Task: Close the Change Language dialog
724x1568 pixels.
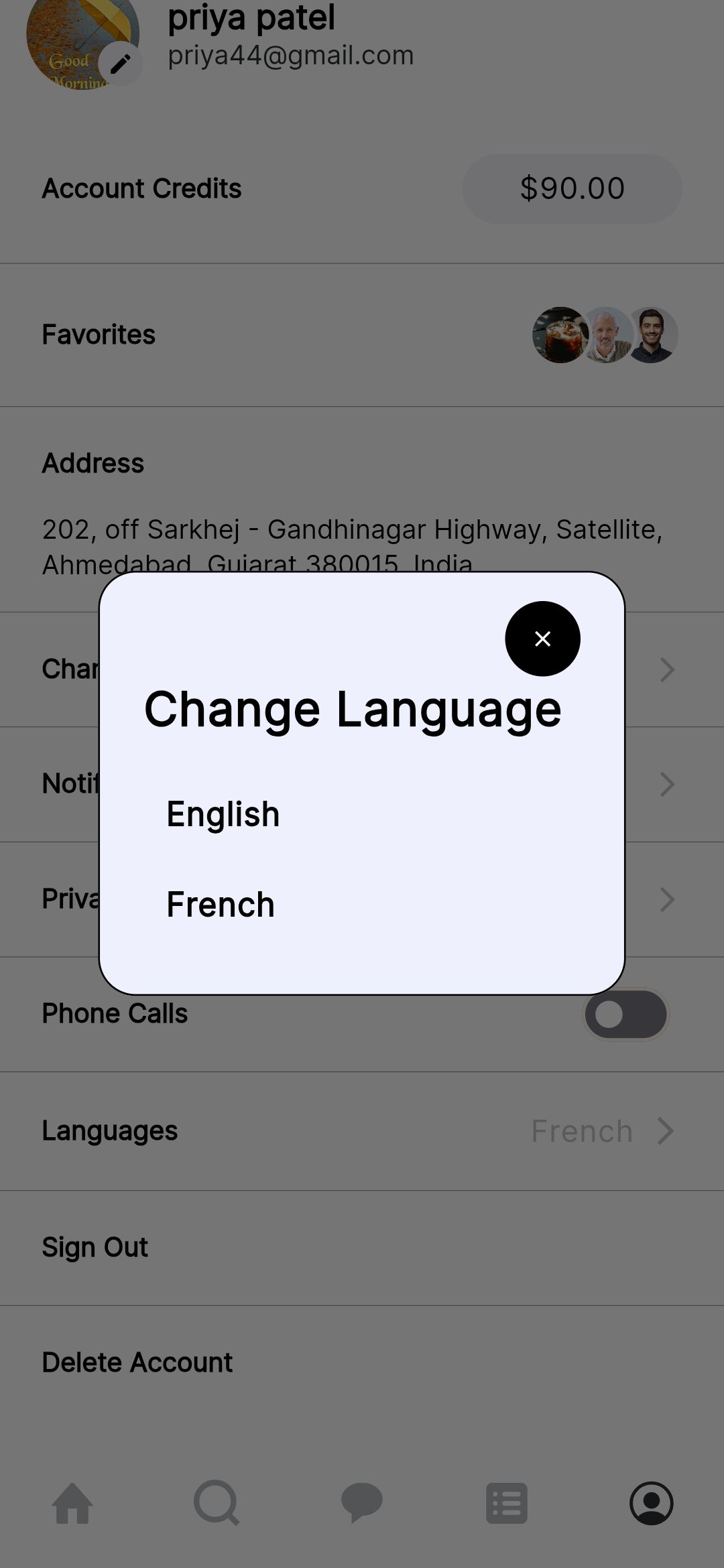Action: pyautogui.click(x=542, y=639)
